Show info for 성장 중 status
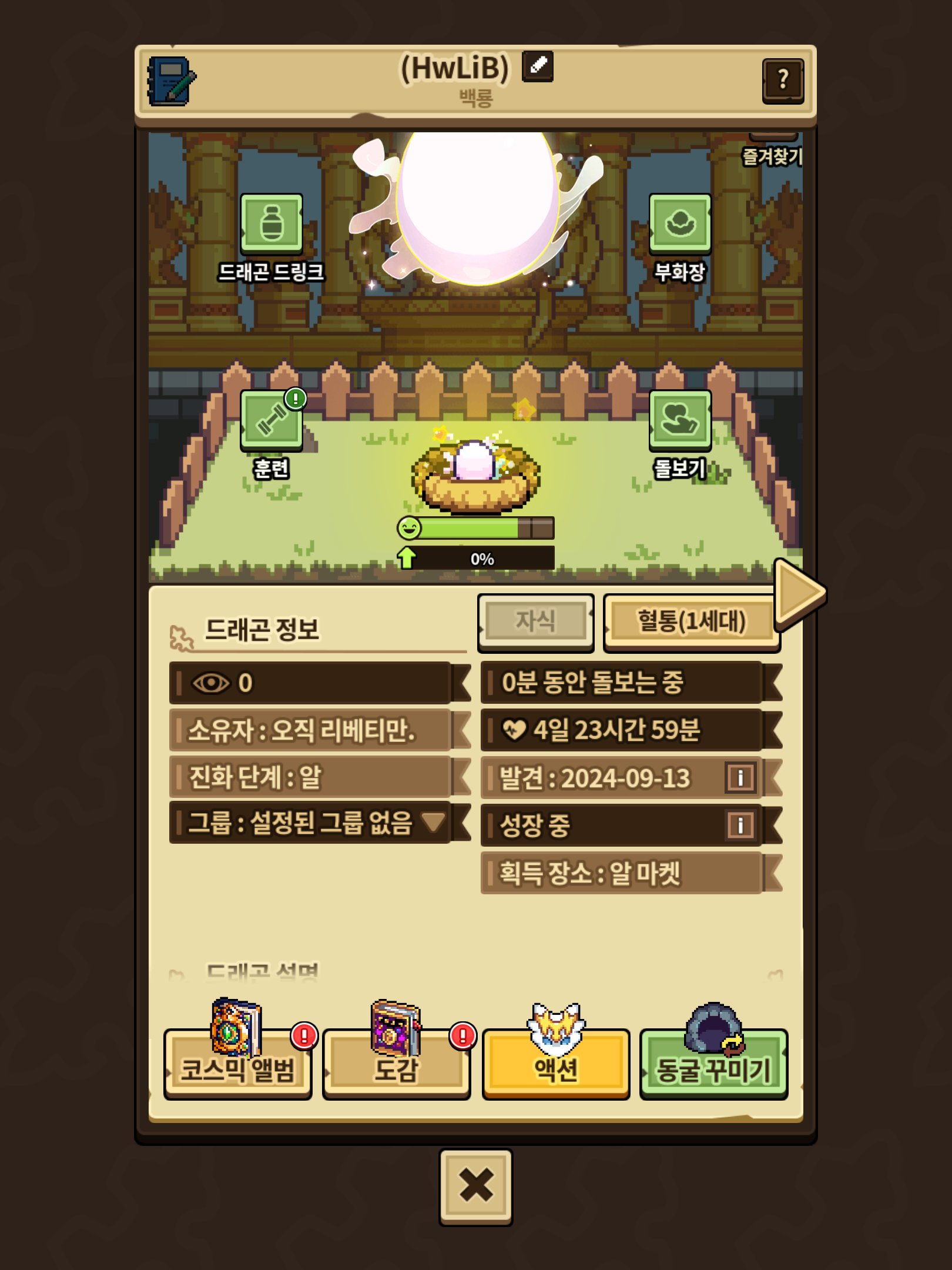 click(x=740, y=825)
